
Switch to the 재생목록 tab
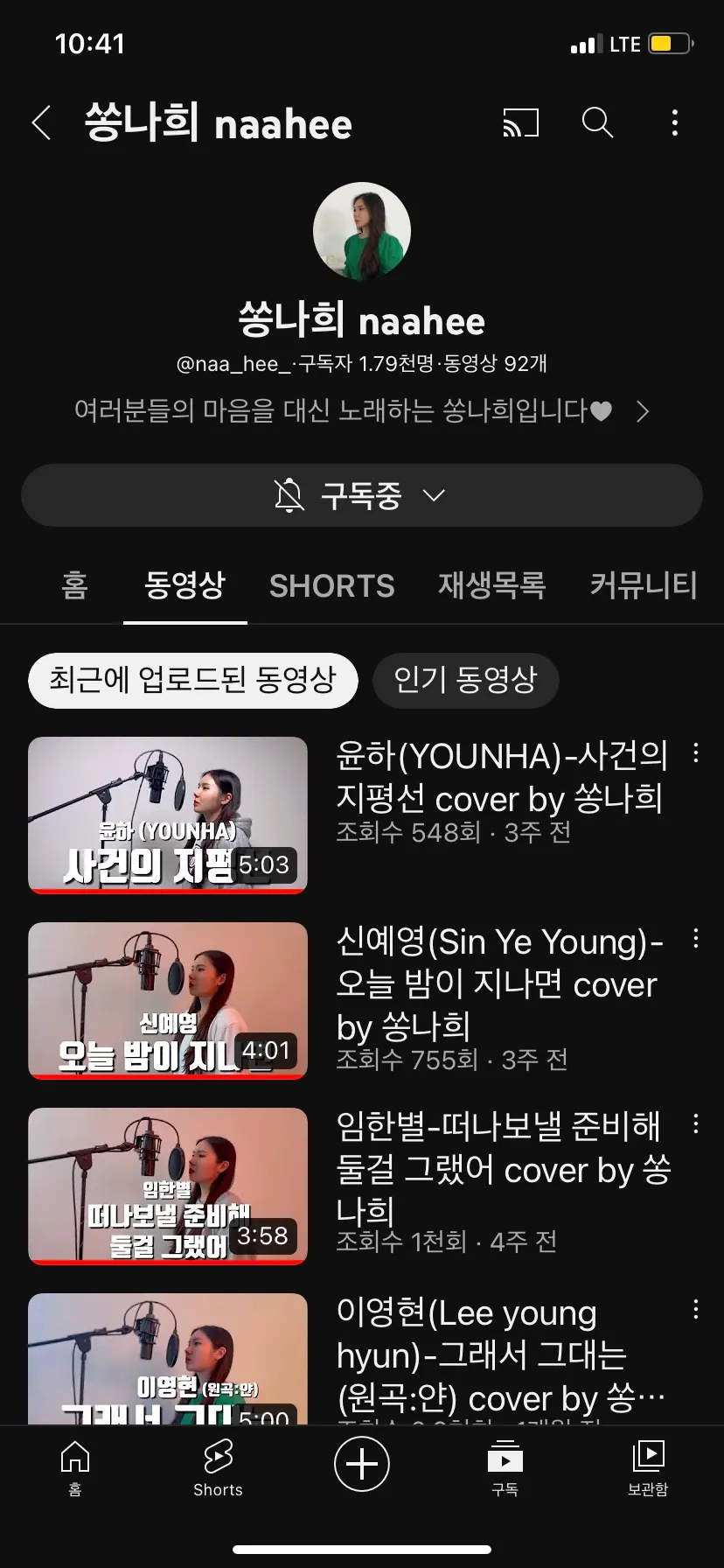[492, 585]
